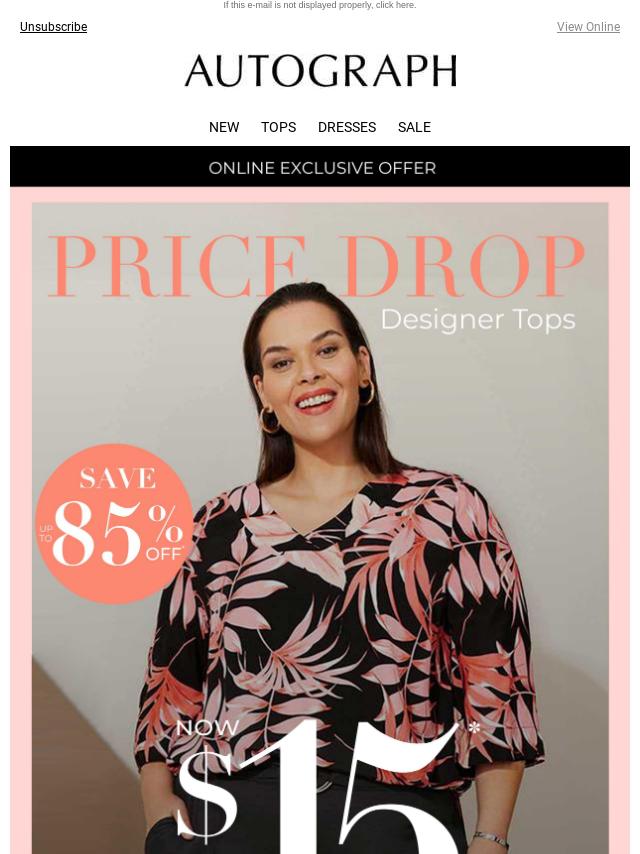Open the View Online link
Screen dimensions: 640x854
[588, 27]
